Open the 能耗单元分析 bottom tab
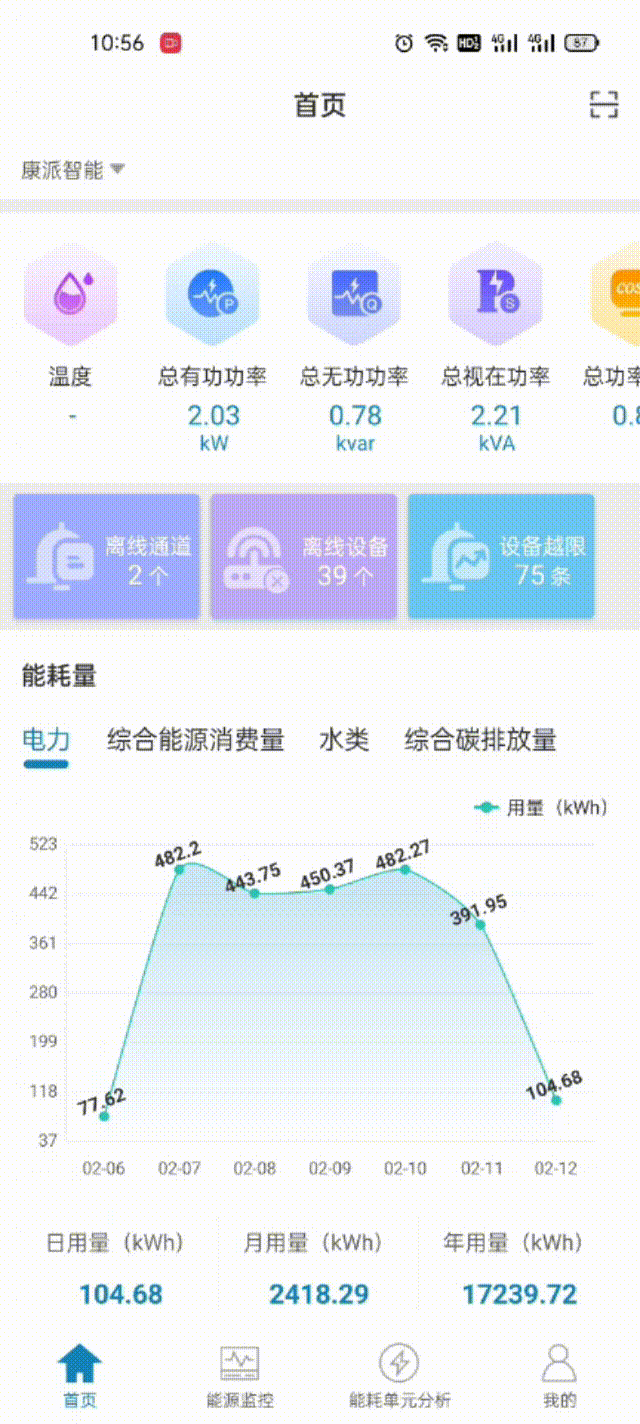Viewport: 640px width, 1424px height. 399,1375
